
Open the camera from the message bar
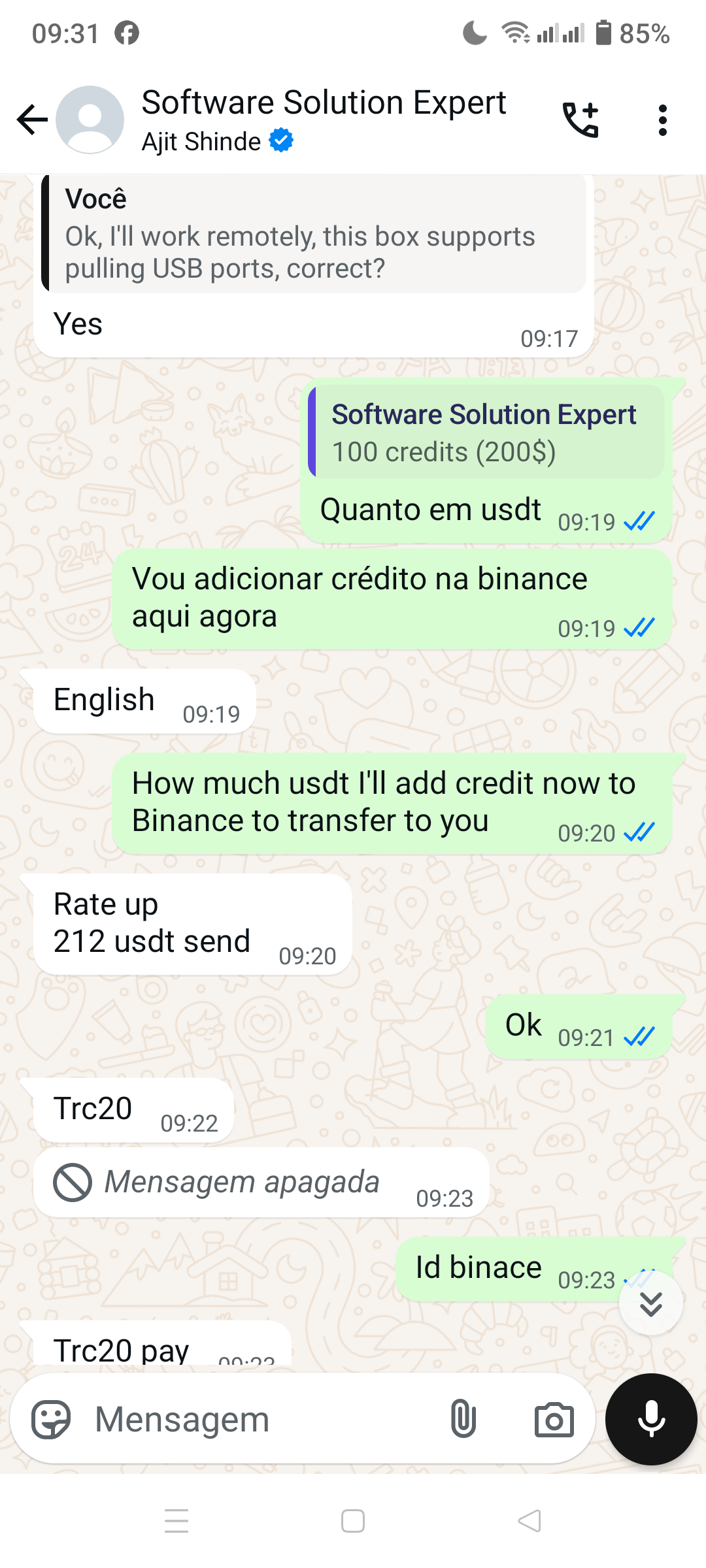pyautogui.click(x=554, y=1420)
